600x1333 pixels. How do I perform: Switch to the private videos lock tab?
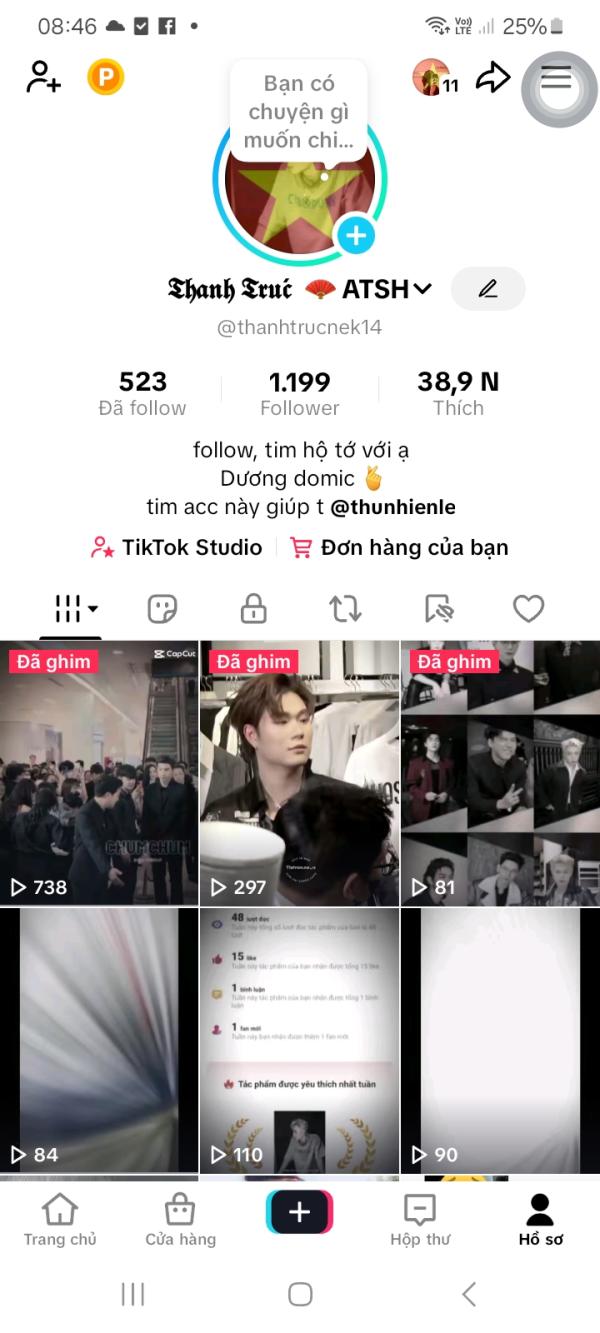tap(253, 608)
